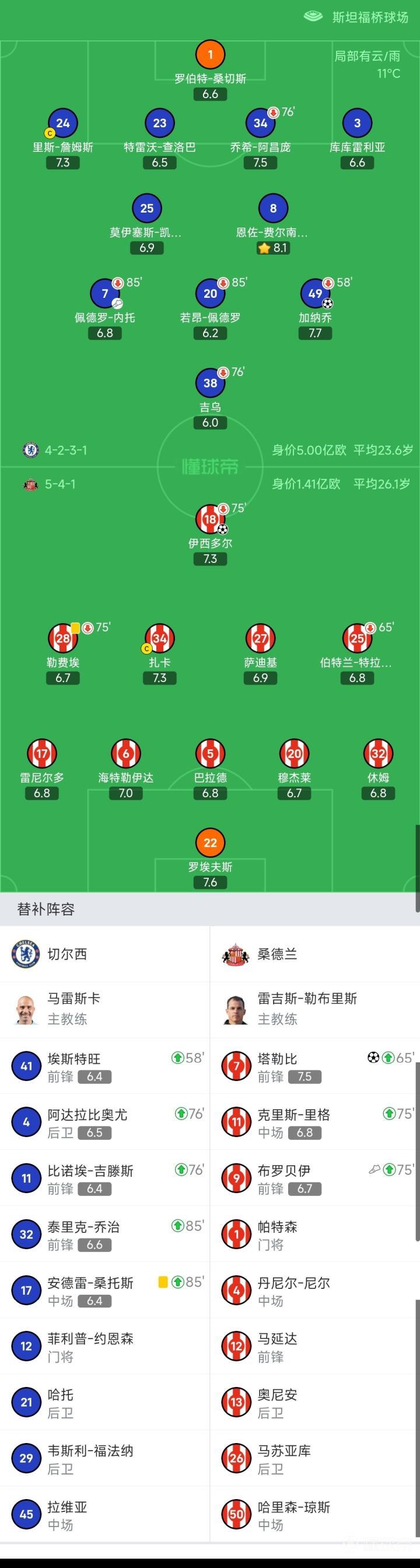Viewport: 420px width, 1568px height.
Task: Tap Sunderland captain 扎卡 number 34
Action: (160, 653)
